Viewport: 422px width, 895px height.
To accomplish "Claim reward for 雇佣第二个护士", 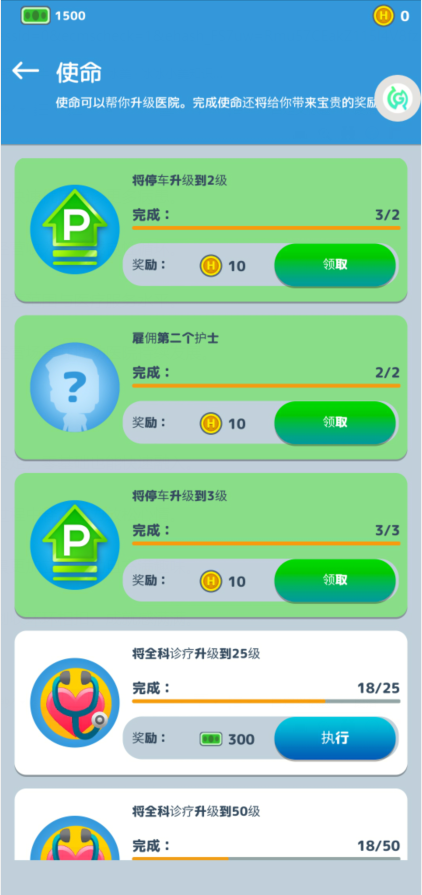I will point(335,422).
